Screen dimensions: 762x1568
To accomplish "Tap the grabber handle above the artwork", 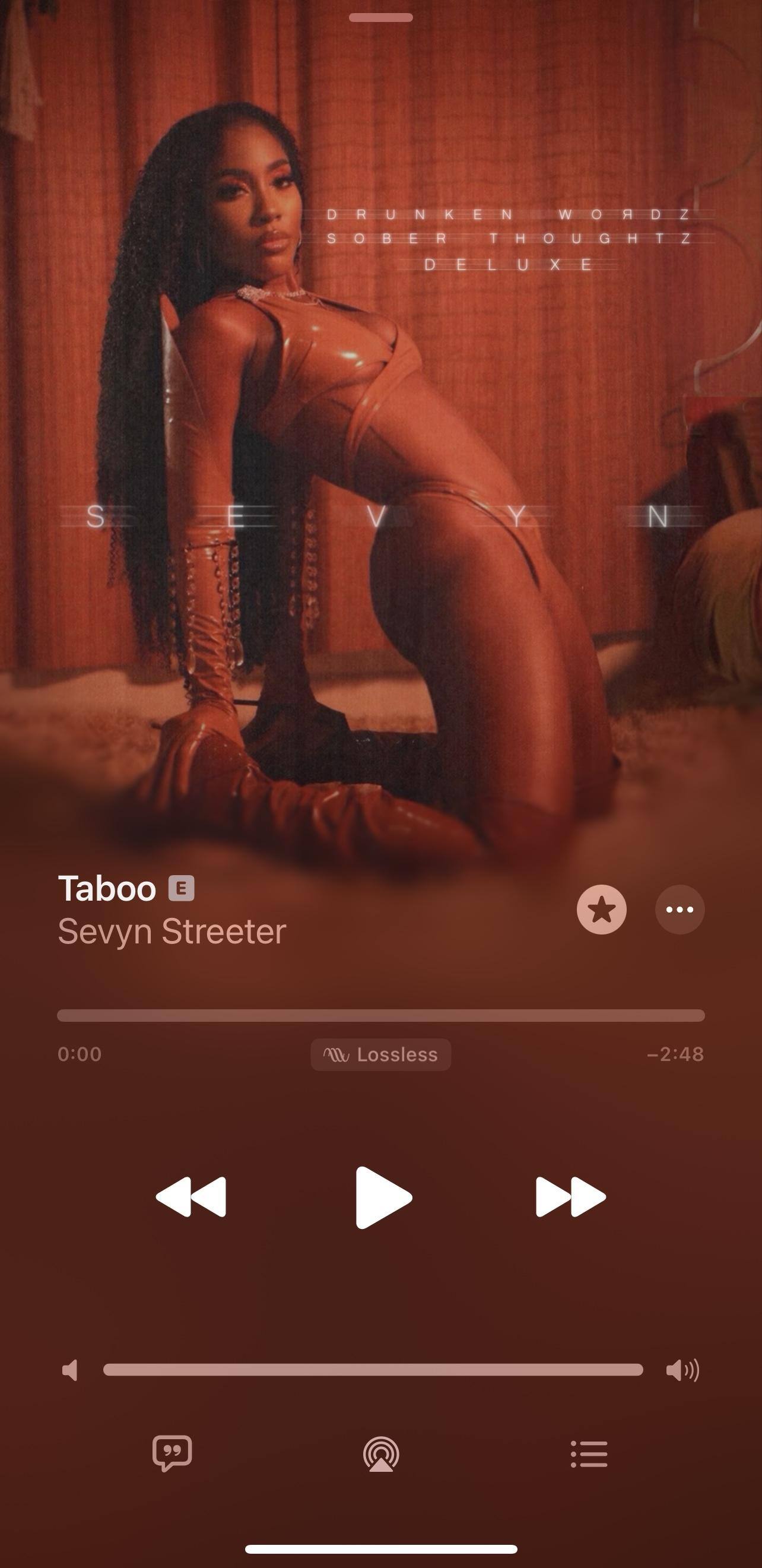I will (381, 18).
